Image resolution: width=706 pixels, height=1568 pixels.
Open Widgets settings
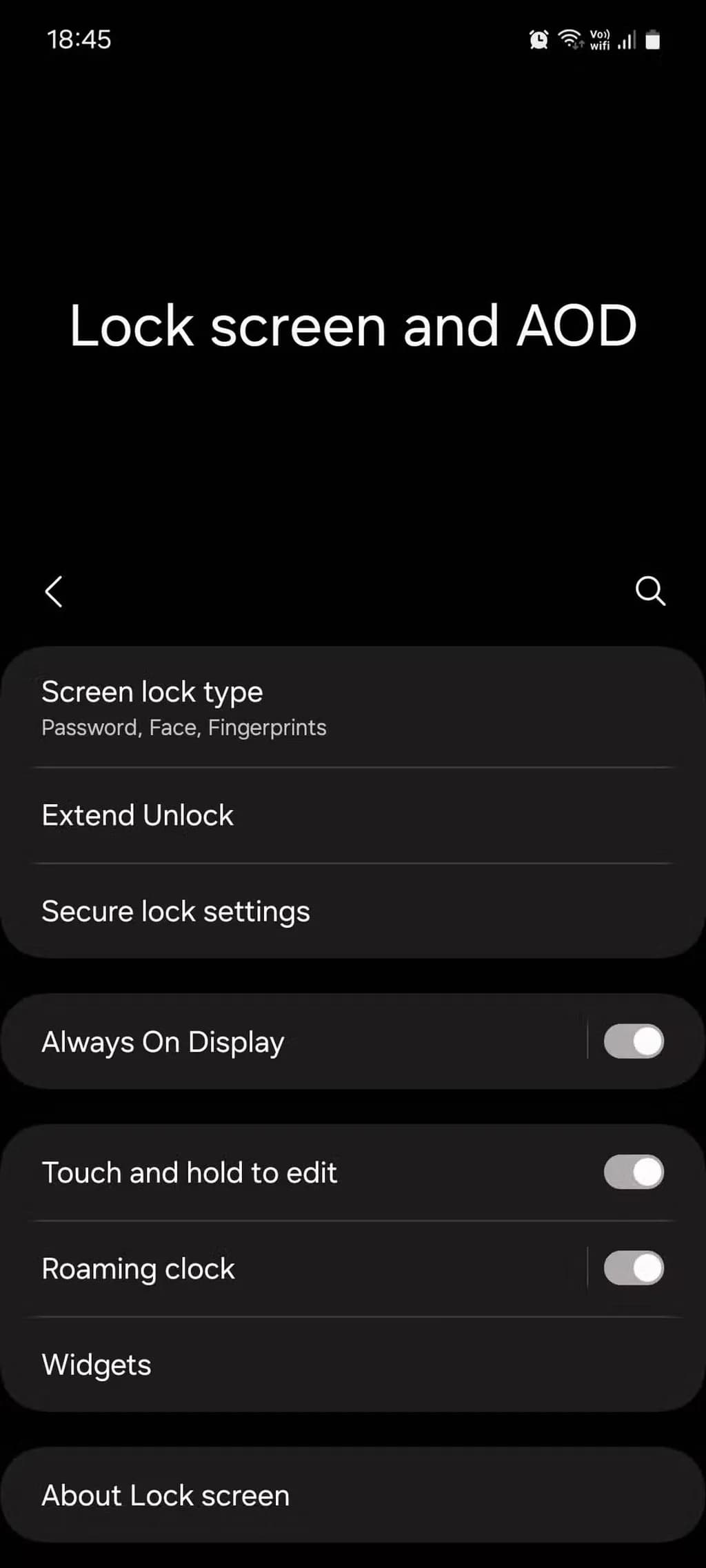pos(276,1365)
